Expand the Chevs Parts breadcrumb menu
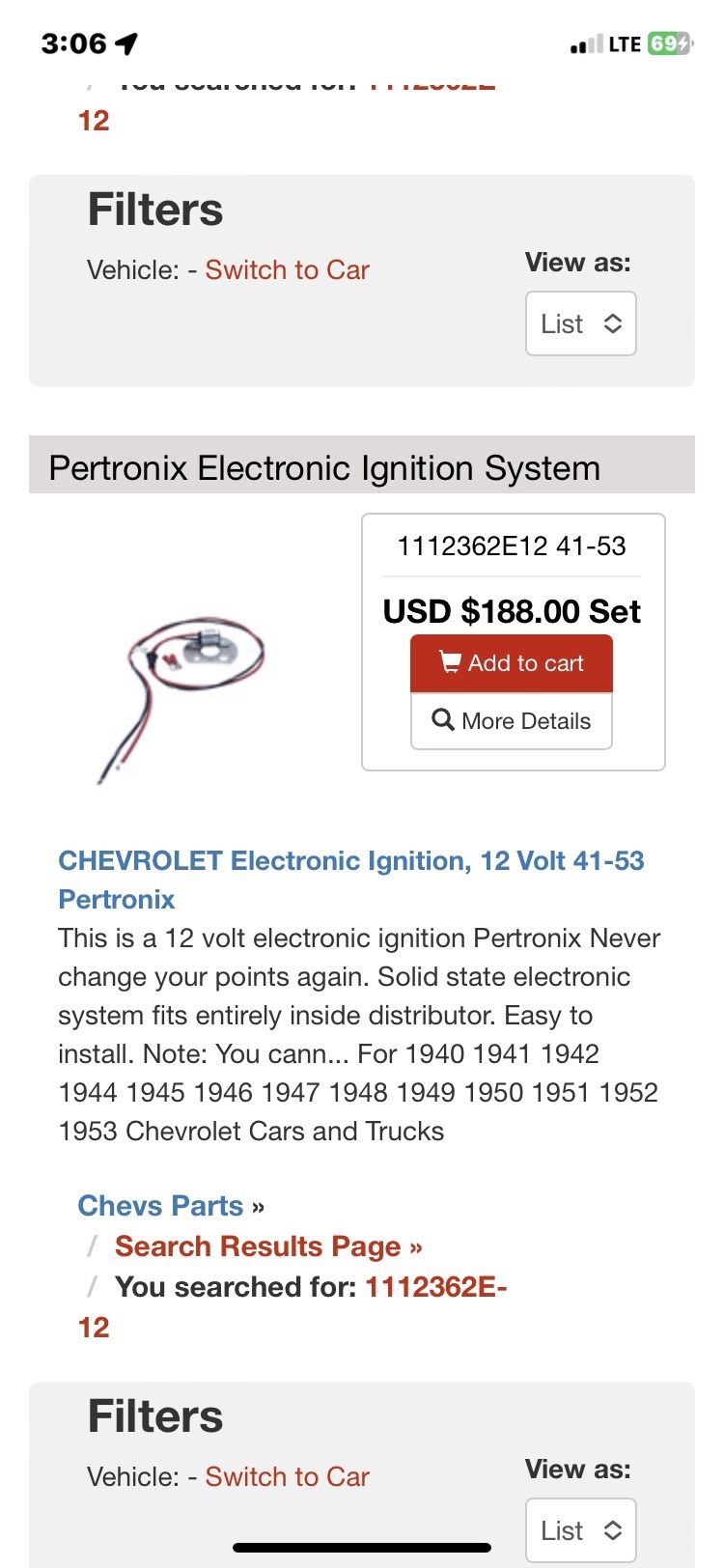This screenshot has height=1568, width=724. [x=160, y=1205]
